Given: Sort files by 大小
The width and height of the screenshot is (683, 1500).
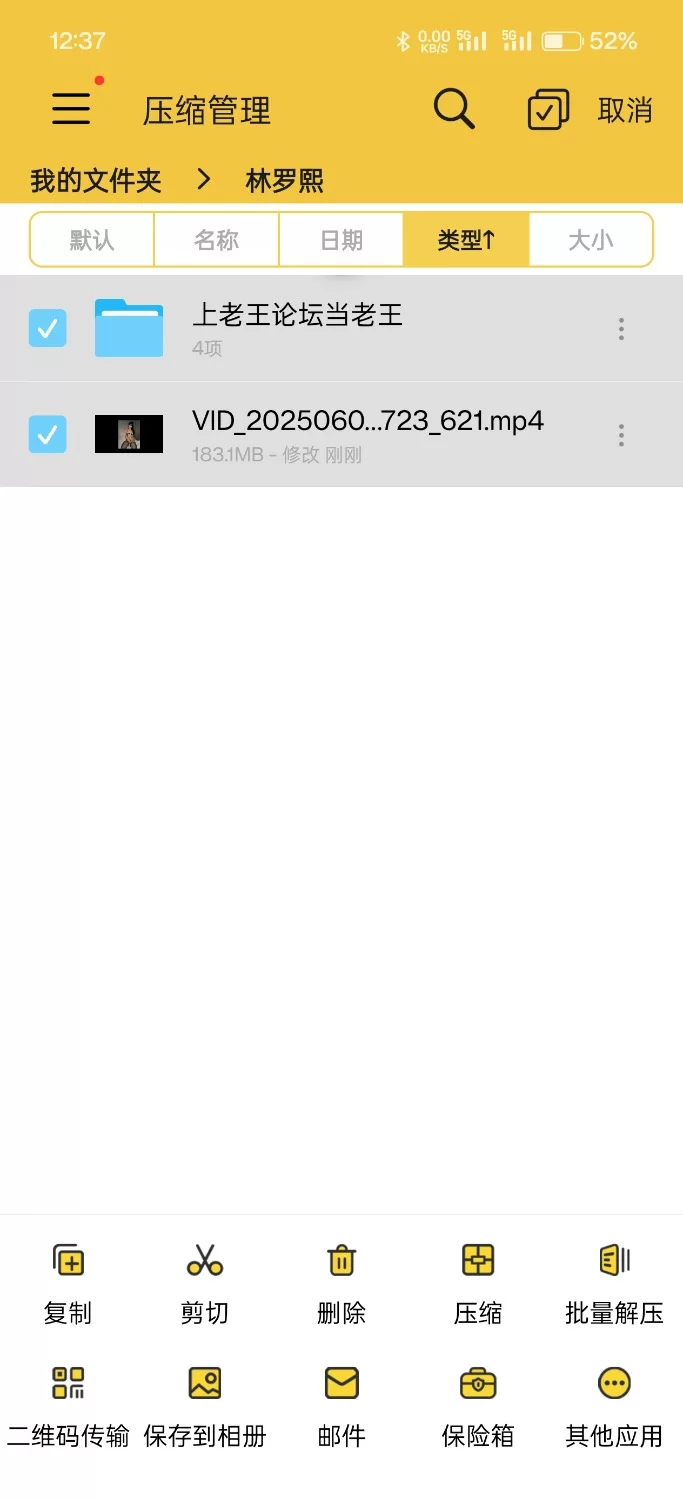Looking at the screenshot, I should (590, 240).
